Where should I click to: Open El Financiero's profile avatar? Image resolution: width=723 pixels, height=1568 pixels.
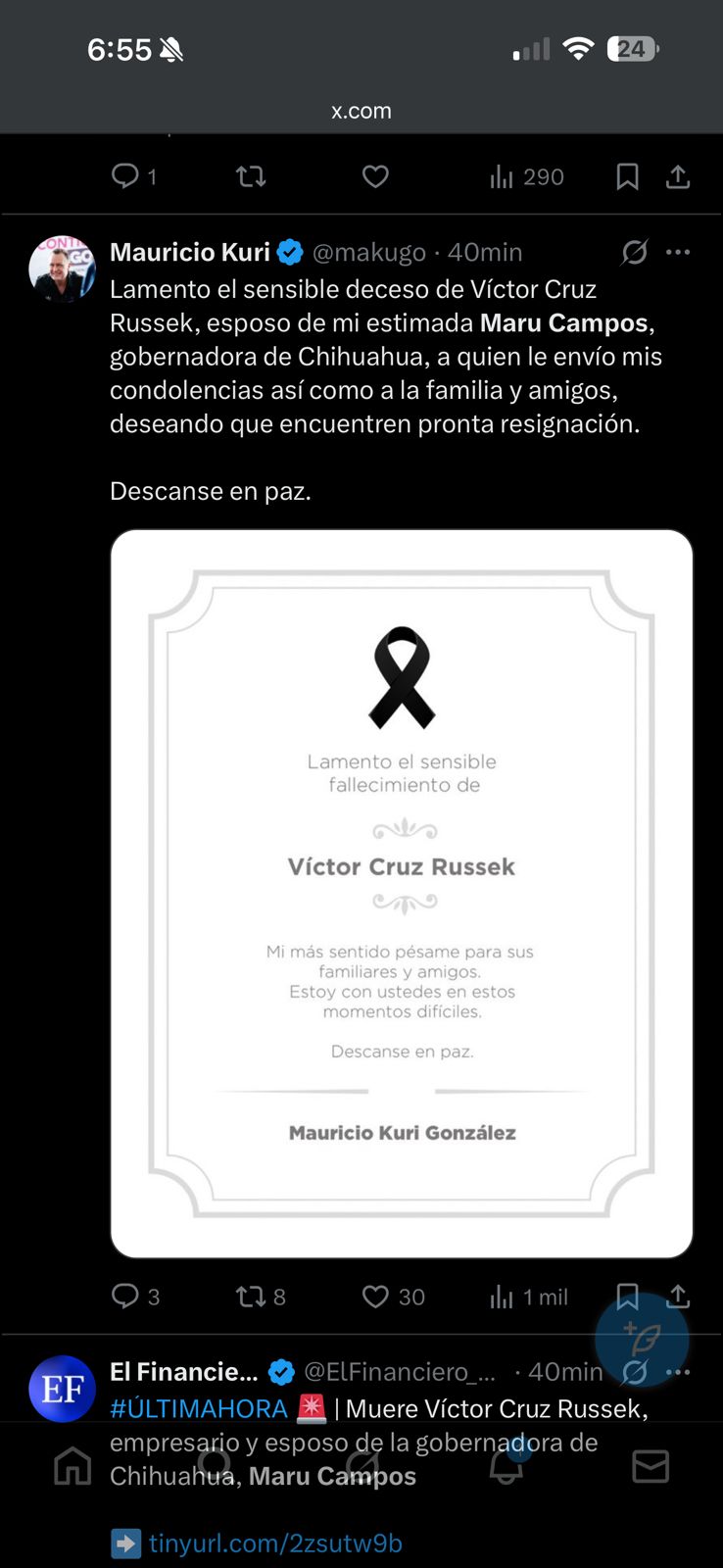coord(63,1388)
